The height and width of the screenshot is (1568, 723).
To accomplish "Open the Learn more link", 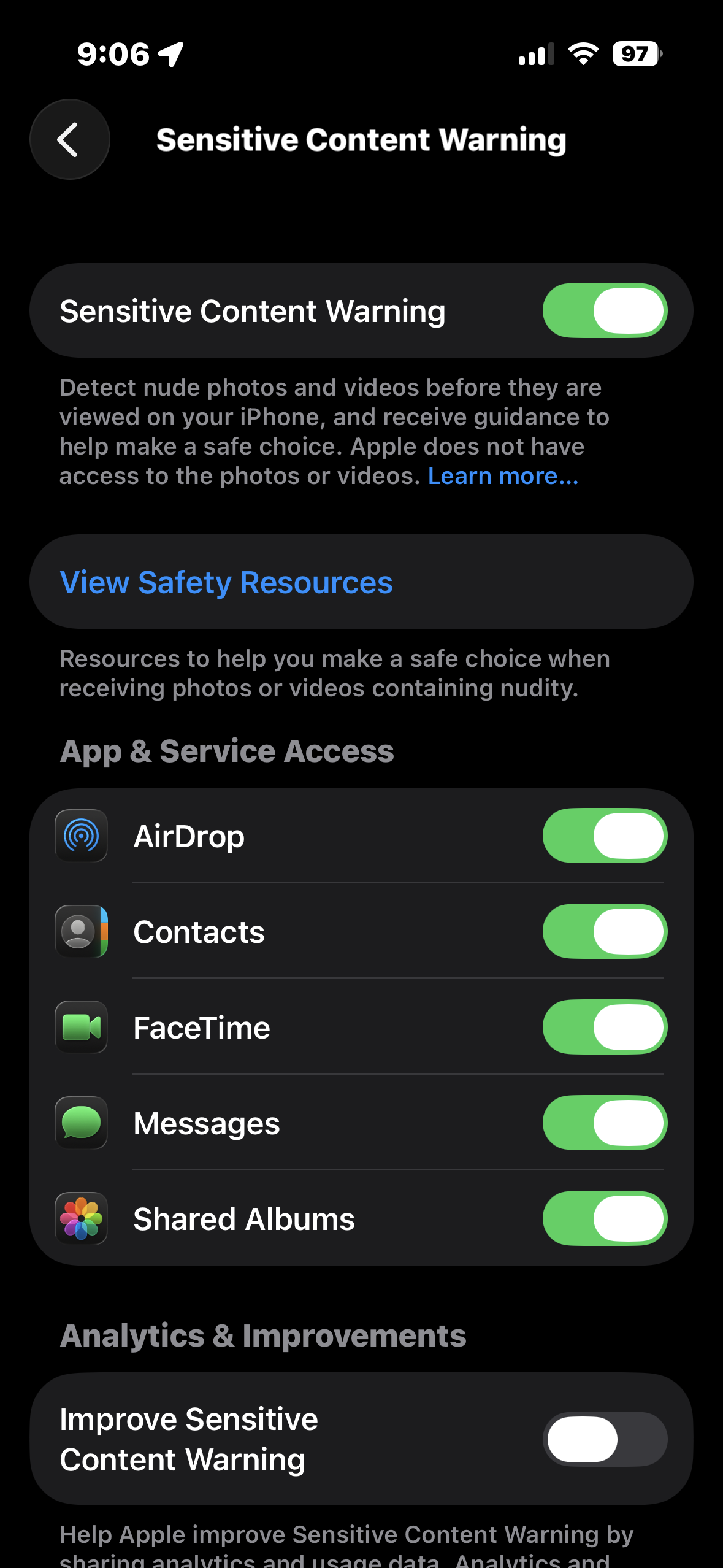I will (503, 476).
